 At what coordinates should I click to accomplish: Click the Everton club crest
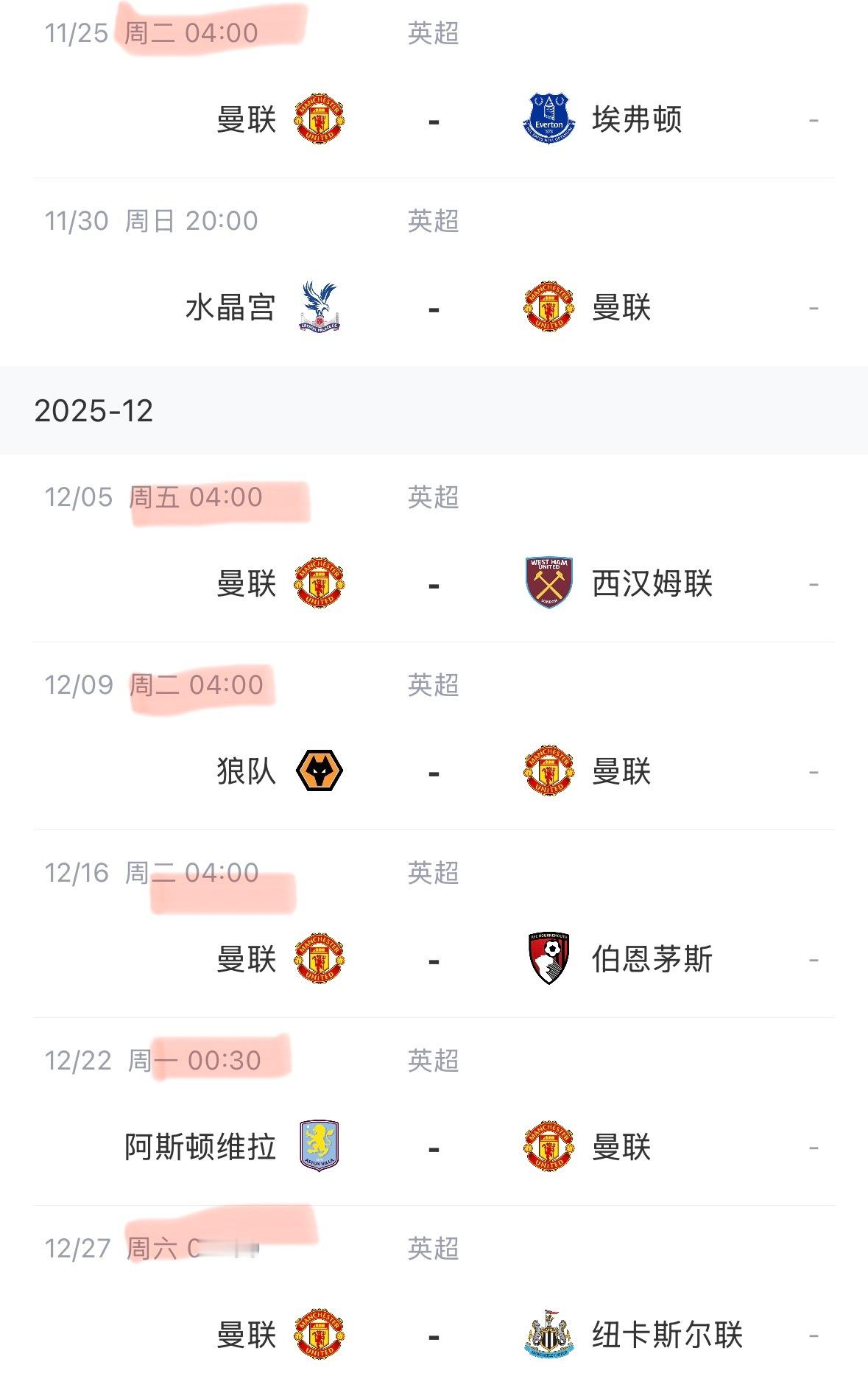[546, 116]
